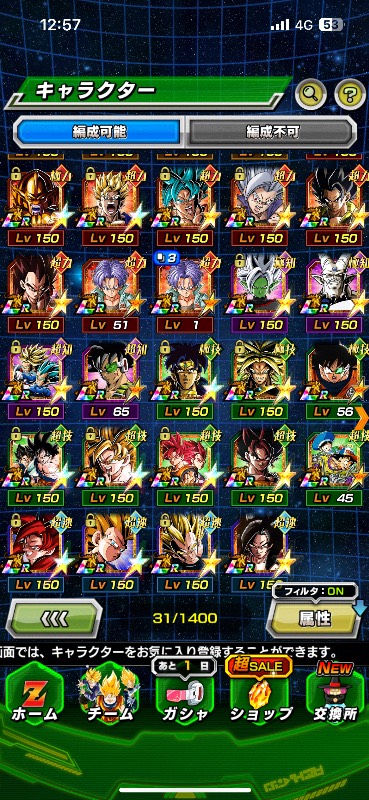Go to ホーム in bottom navigation
Viewport: 369px width, 800px height.
pos(34,698)
